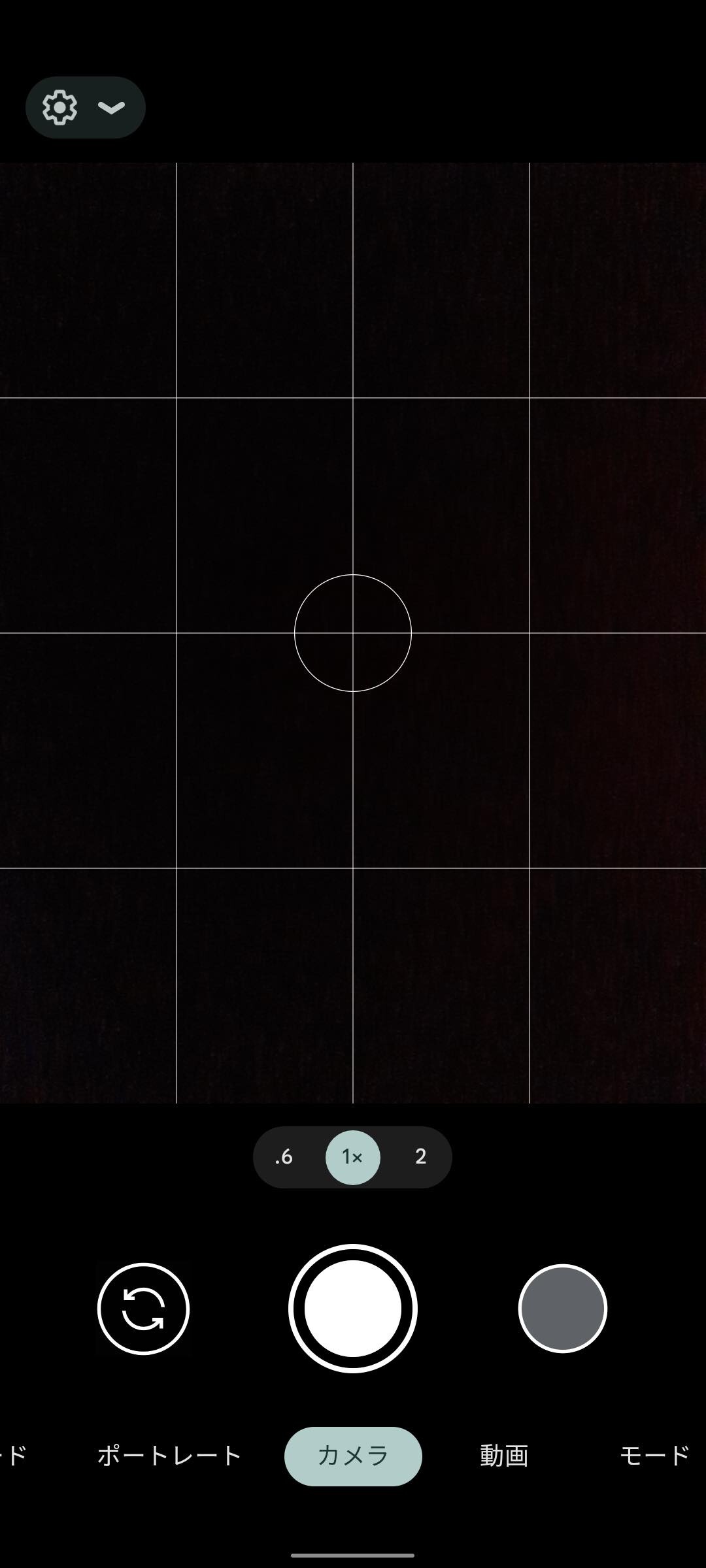706x1568 pixels.
Task: Switch to ポートレート mode
Action: [x=170, y=1456]
